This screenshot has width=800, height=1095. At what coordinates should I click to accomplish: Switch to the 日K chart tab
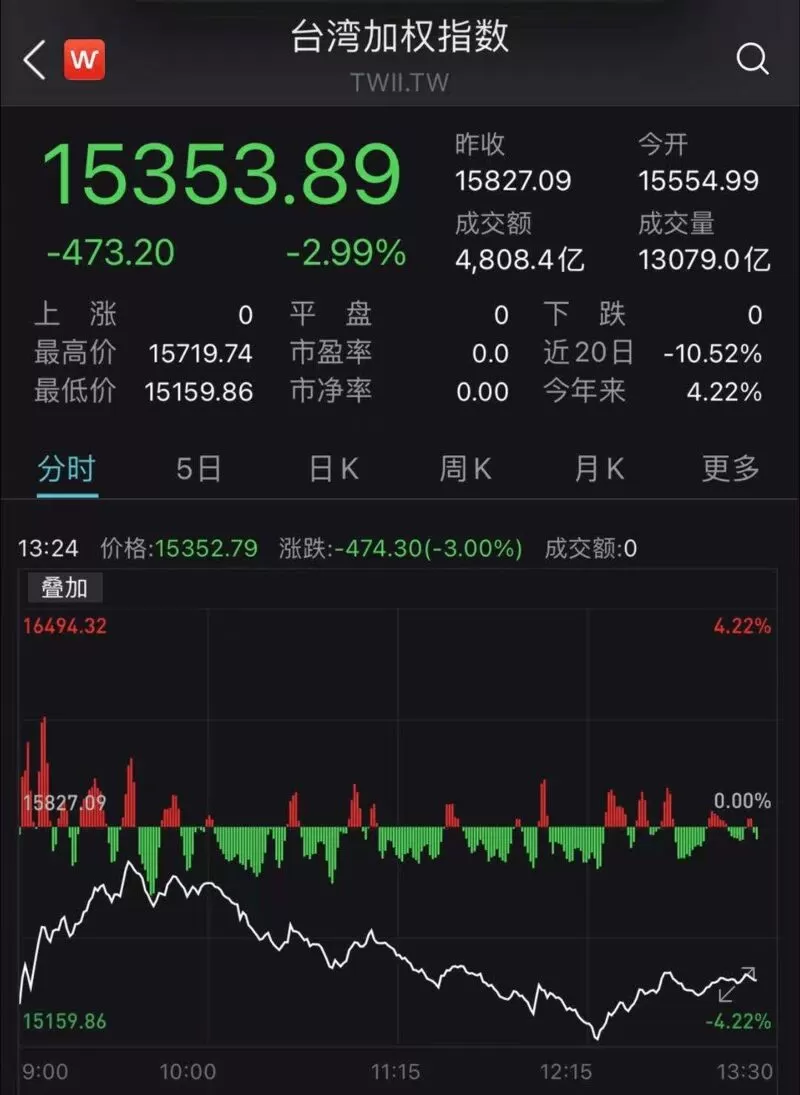(334, 468)
